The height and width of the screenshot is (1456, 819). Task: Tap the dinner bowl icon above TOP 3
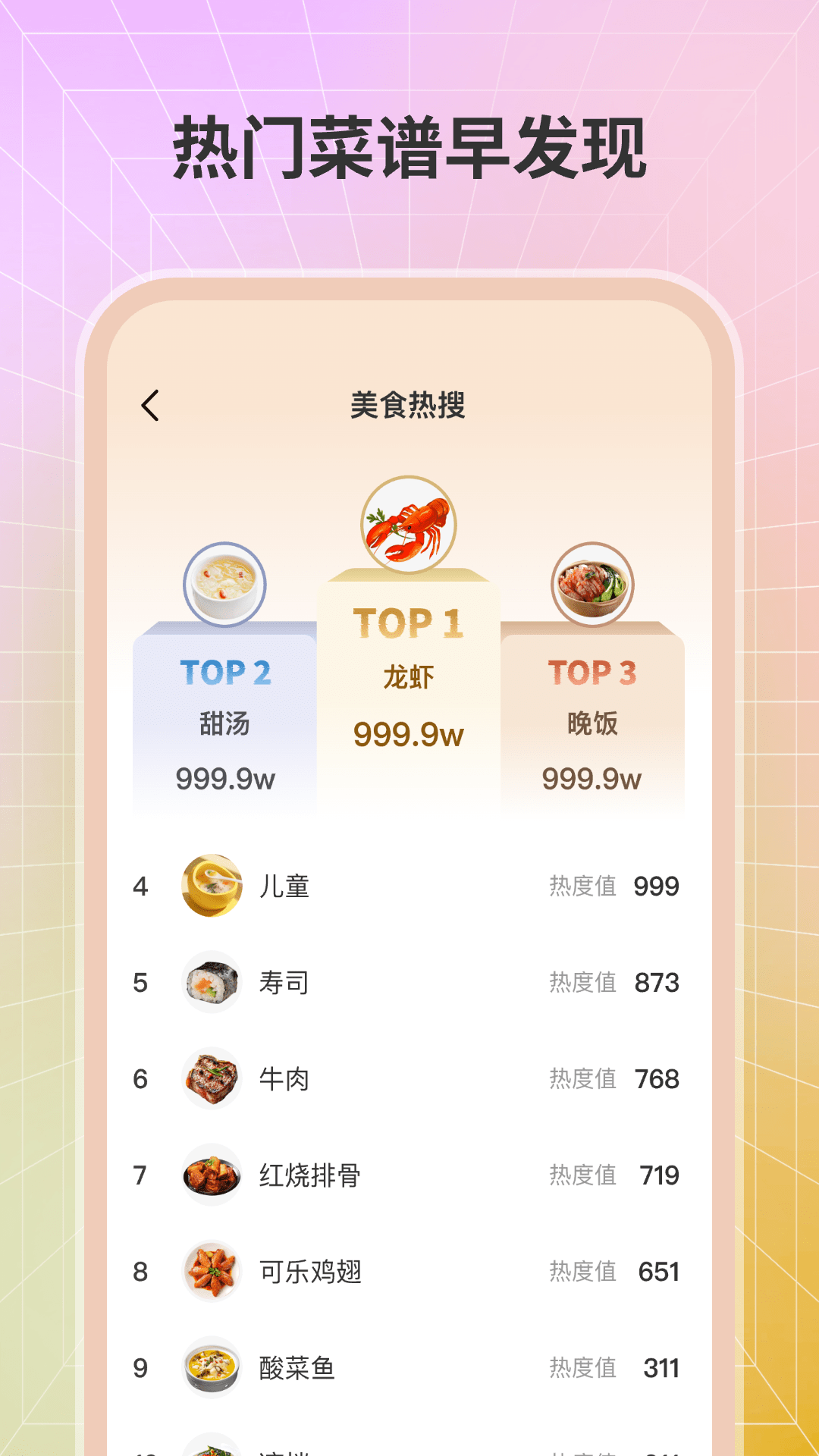(x=593, y=582)
